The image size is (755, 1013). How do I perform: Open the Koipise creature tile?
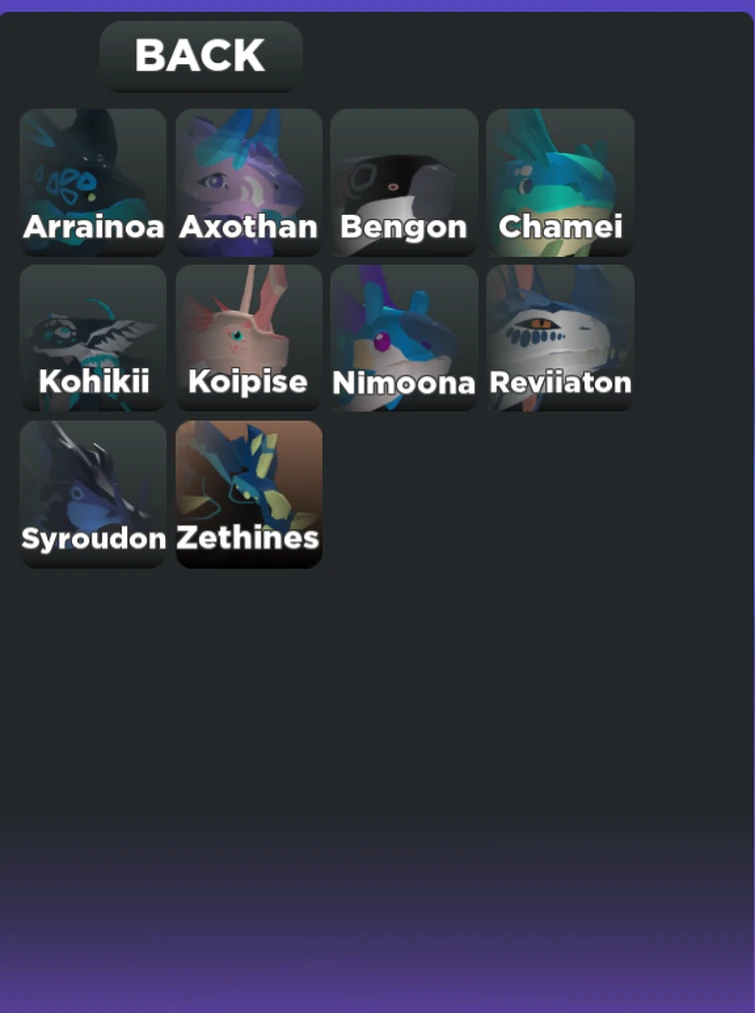click(x=249, y=338)
